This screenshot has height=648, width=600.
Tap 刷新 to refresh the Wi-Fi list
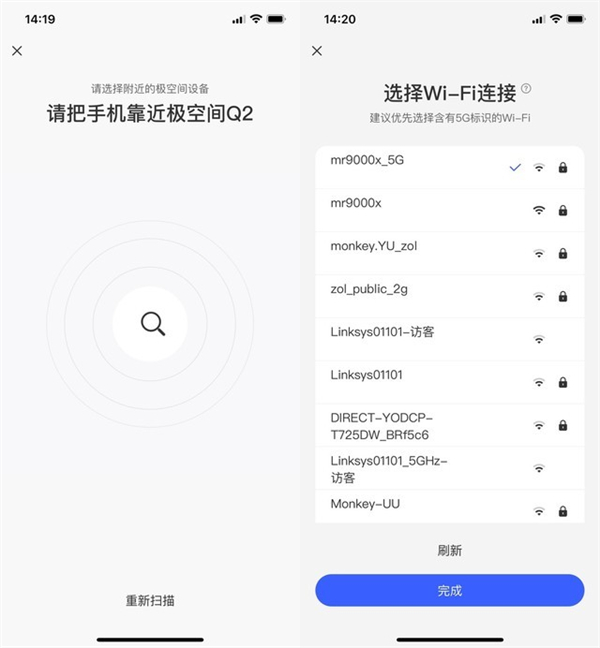(x=450, y=551)
